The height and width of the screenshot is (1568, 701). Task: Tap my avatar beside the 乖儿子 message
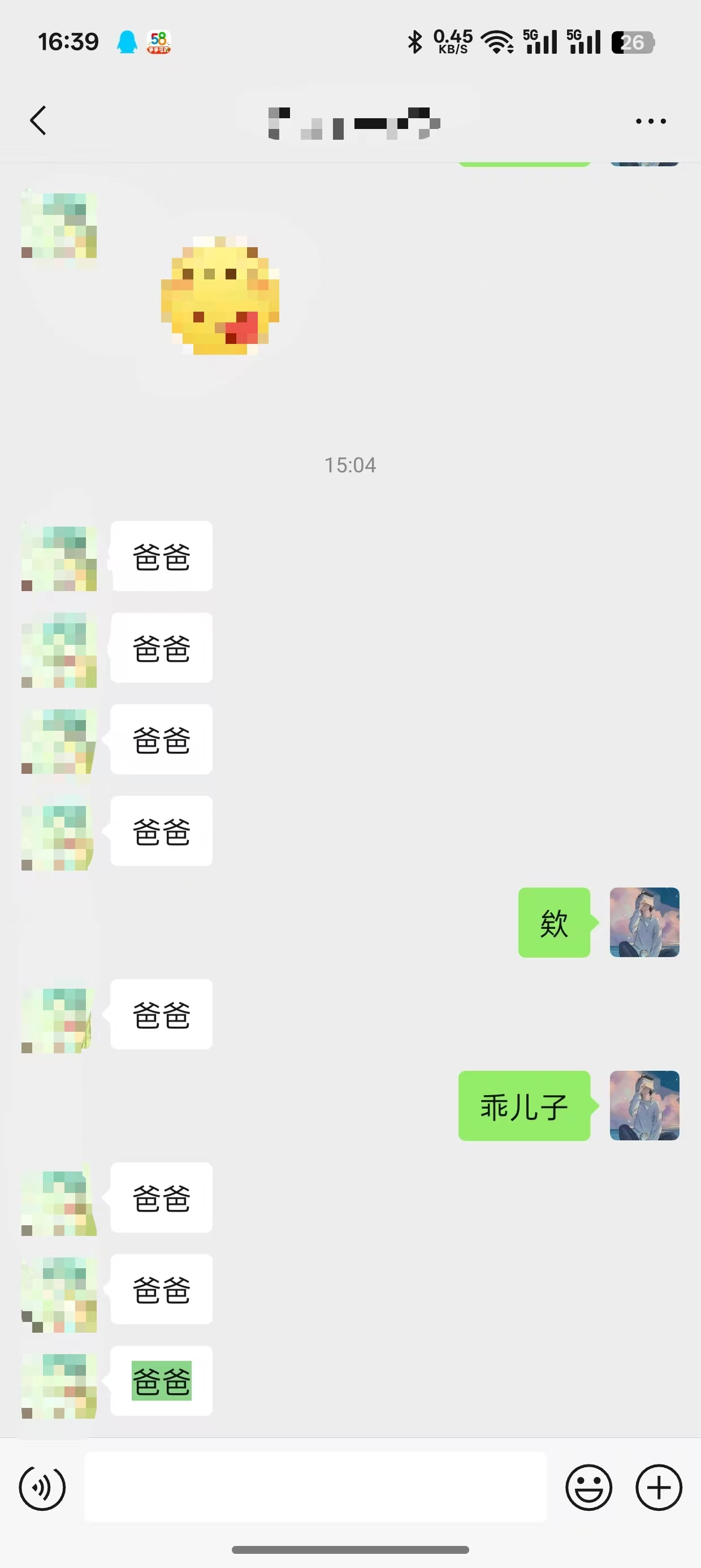644,1105
